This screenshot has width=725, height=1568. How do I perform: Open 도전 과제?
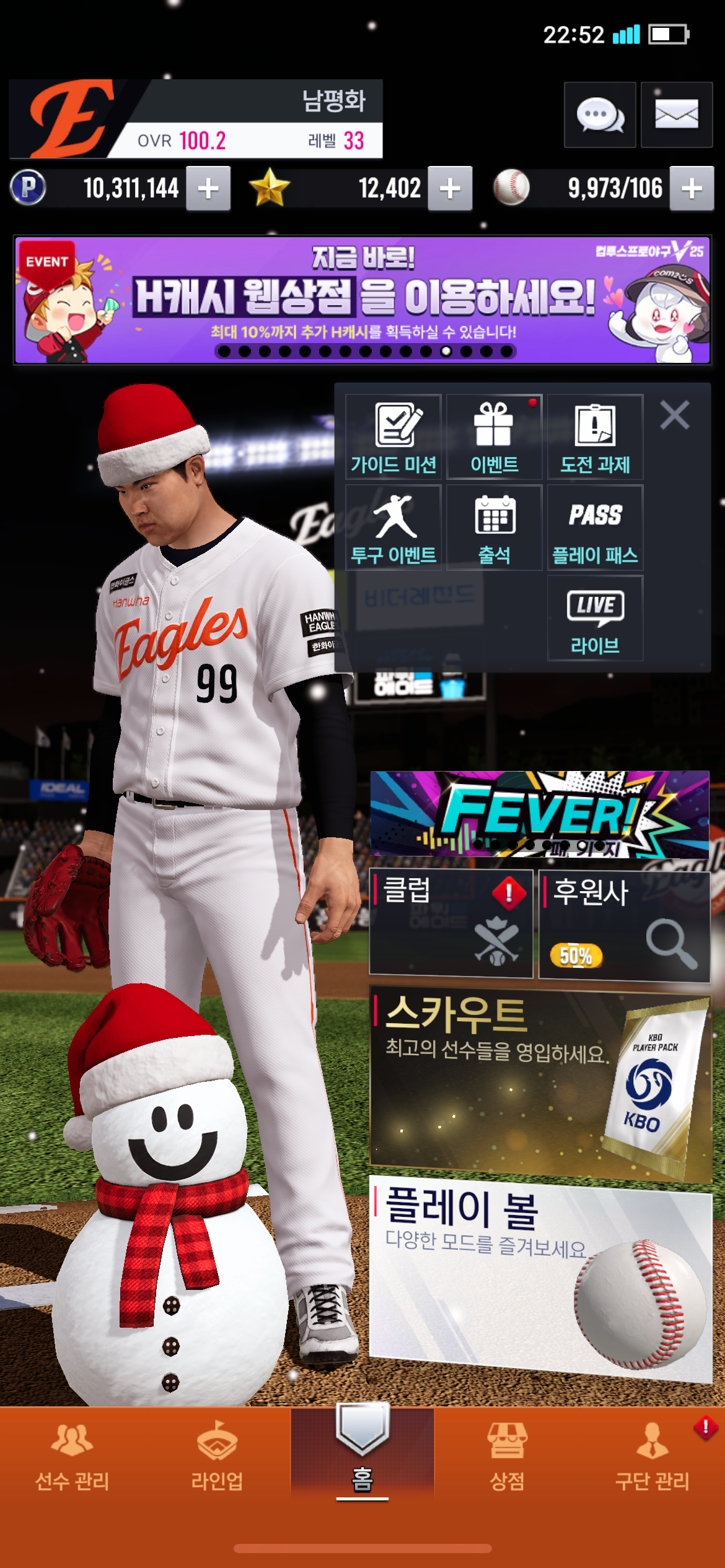[x=595, y=437]
